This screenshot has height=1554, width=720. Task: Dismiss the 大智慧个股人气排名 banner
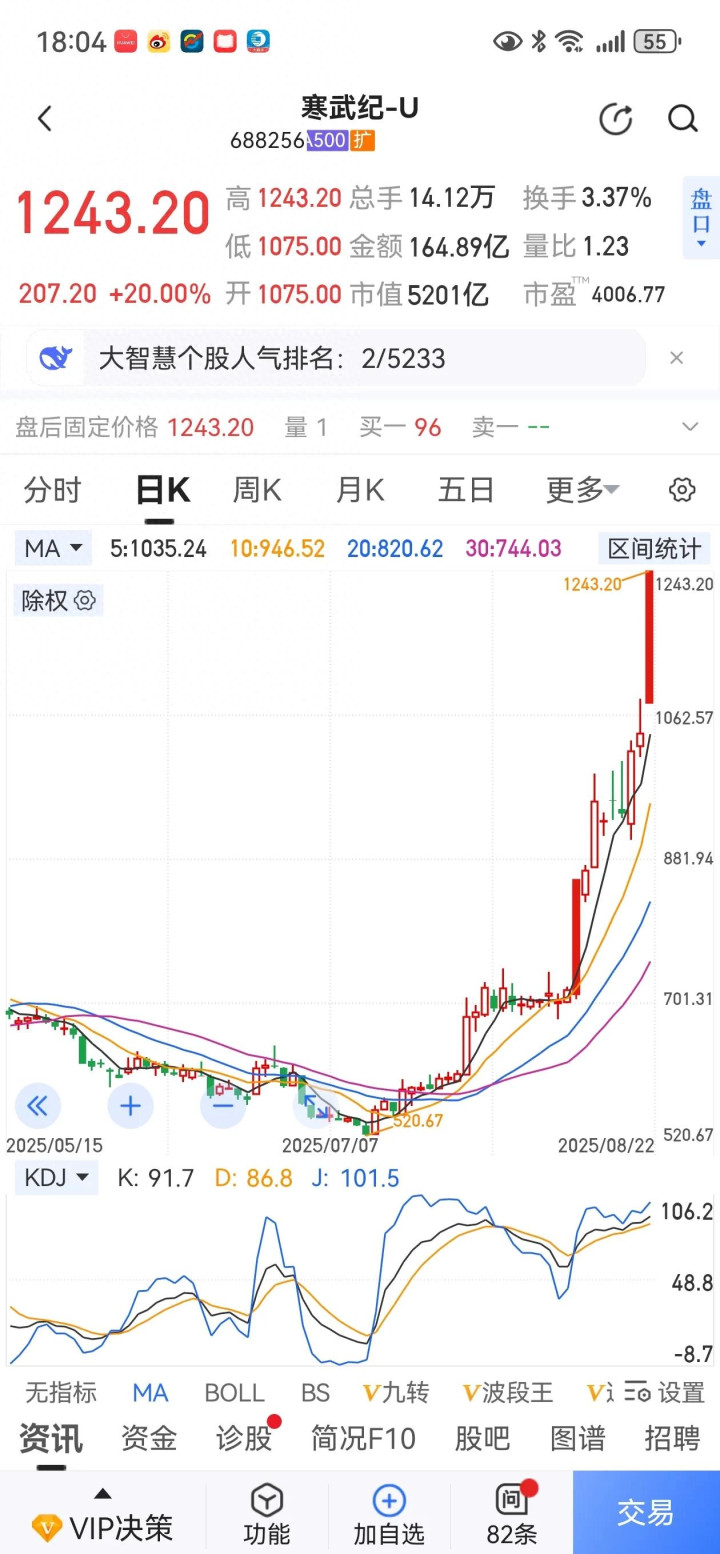(x=676, y=358)
